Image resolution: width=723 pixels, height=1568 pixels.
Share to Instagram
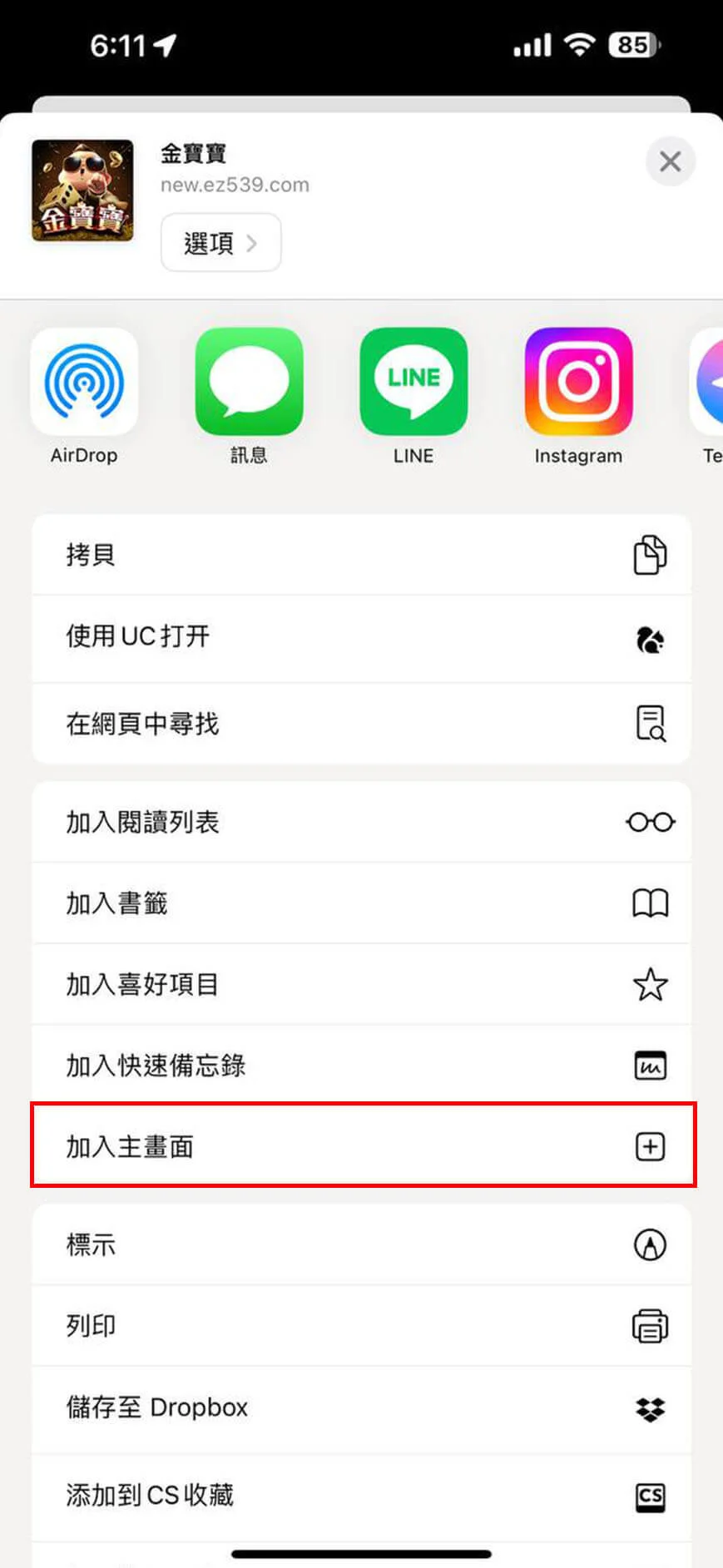pos(578,382)
